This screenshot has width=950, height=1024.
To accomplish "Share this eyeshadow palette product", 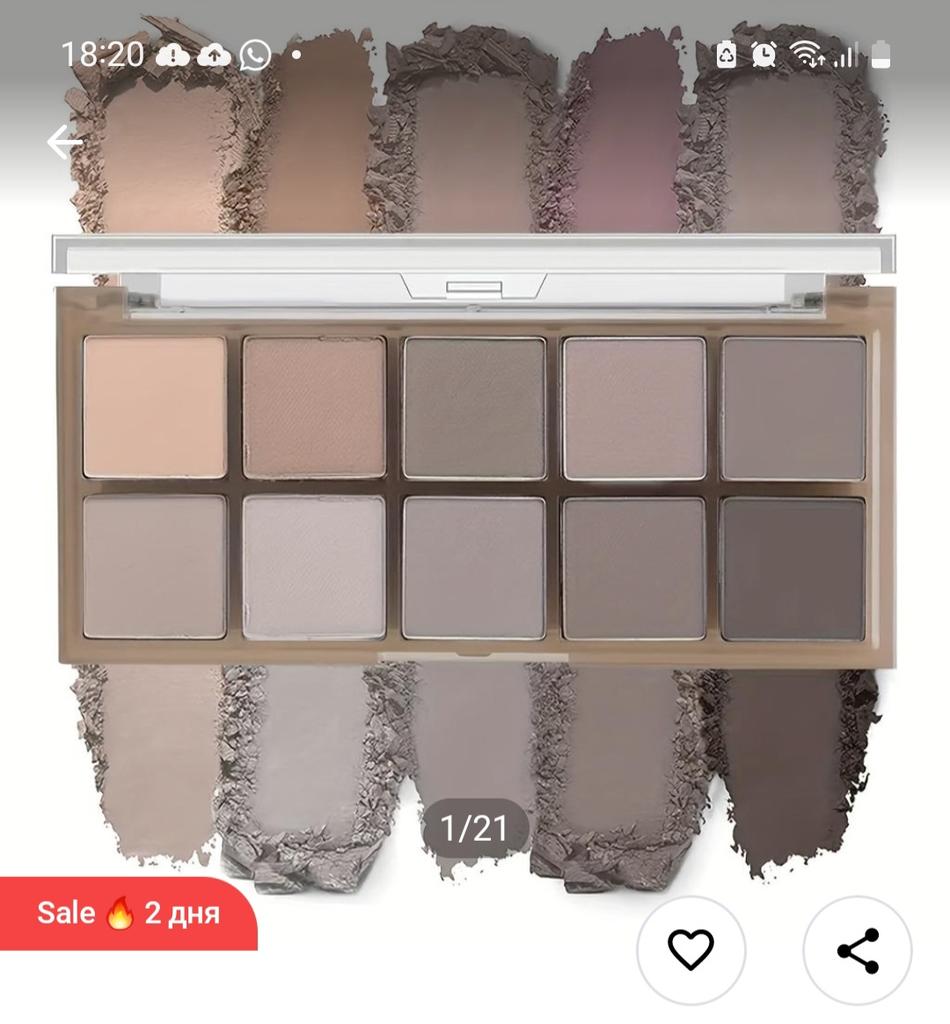I will [857, 950].
